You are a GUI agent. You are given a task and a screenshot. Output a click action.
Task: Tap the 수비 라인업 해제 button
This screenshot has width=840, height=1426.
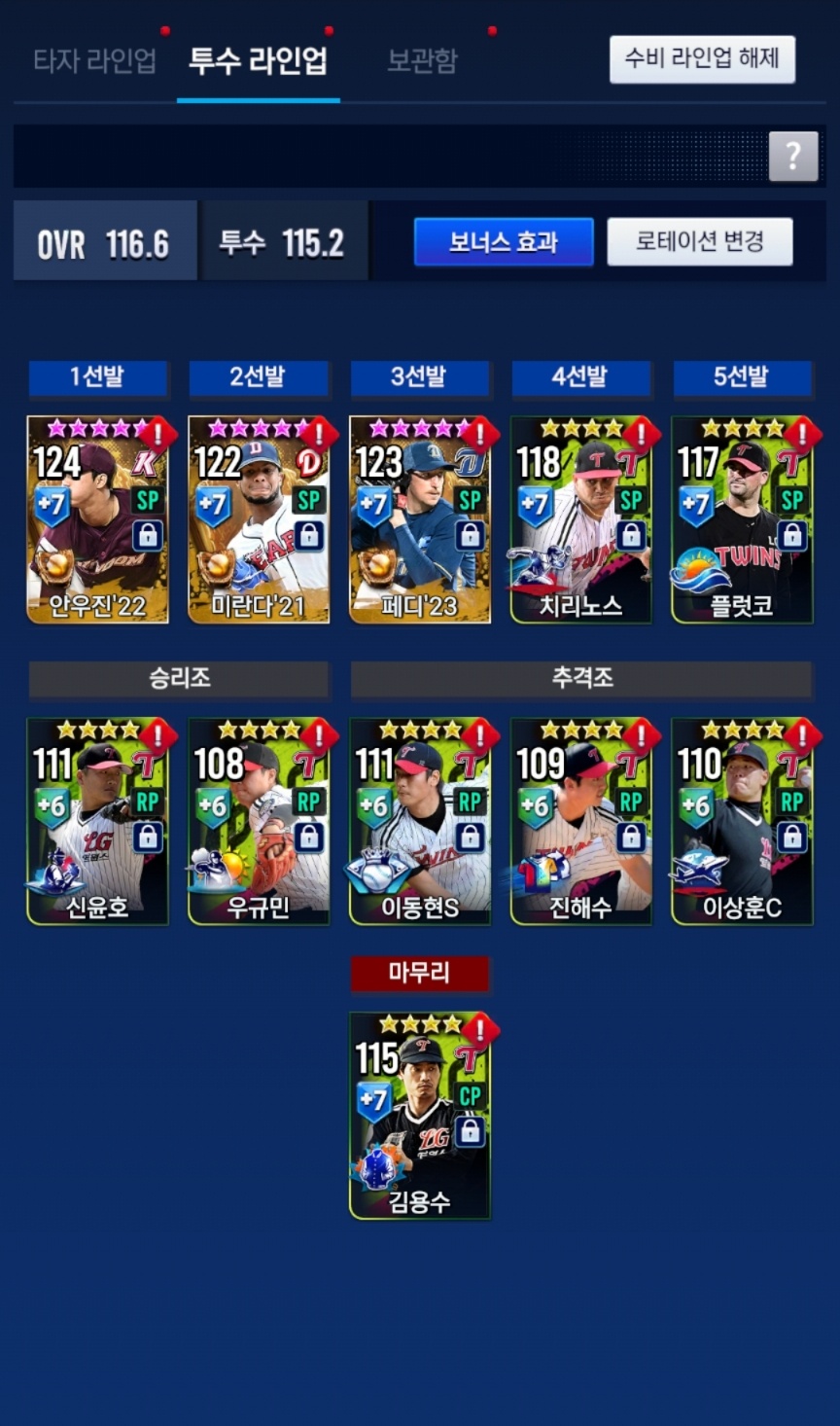pos(702,59)
